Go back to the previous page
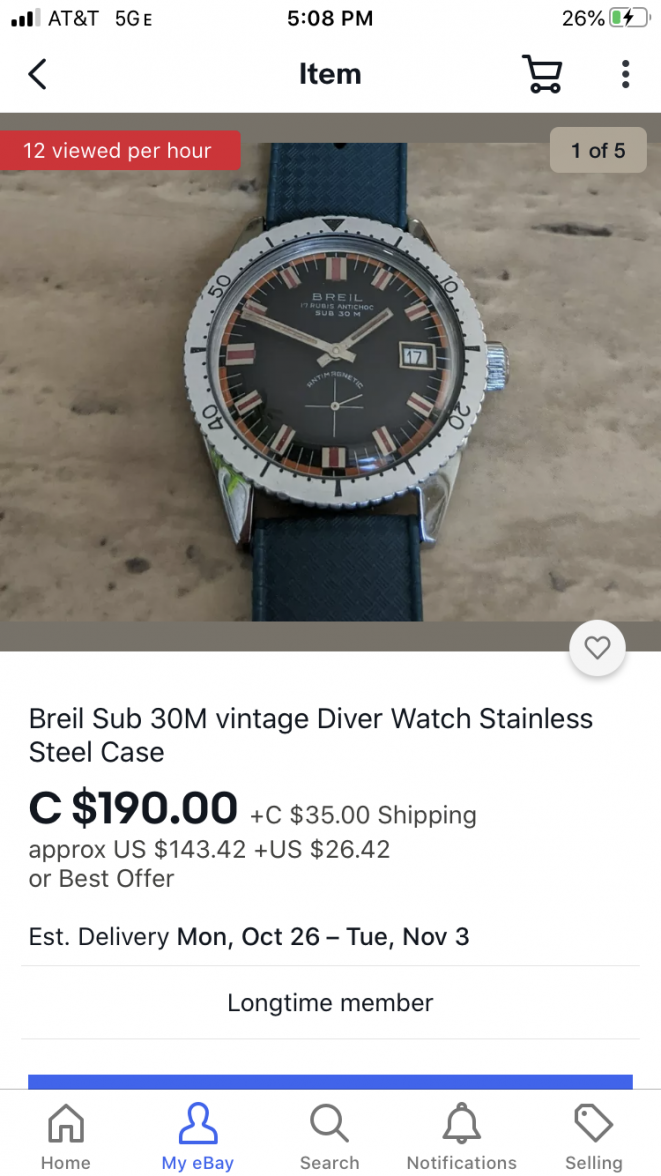This screenshot has height=1176, width=661. (38, 74)
